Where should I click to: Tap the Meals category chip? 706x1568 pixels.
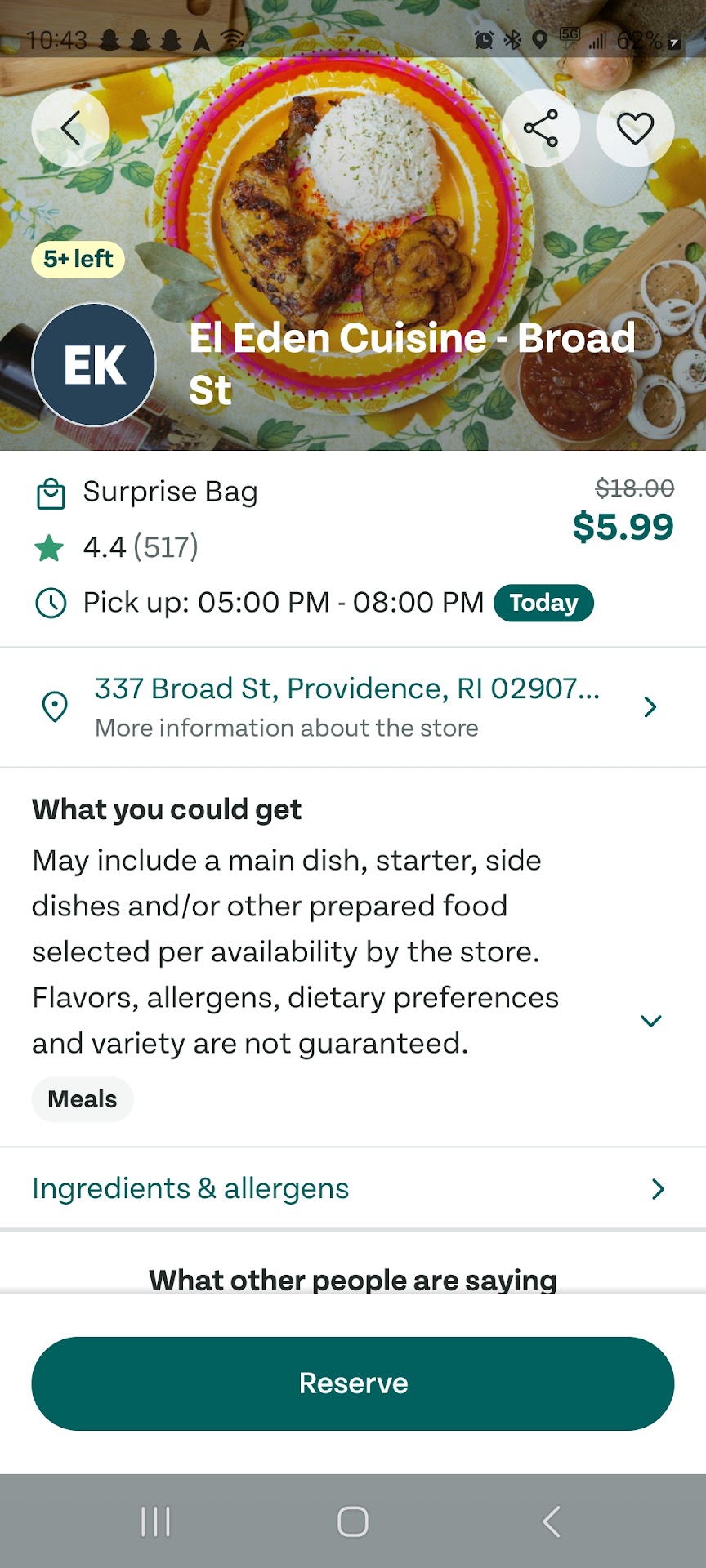[x=83, y=1099]
